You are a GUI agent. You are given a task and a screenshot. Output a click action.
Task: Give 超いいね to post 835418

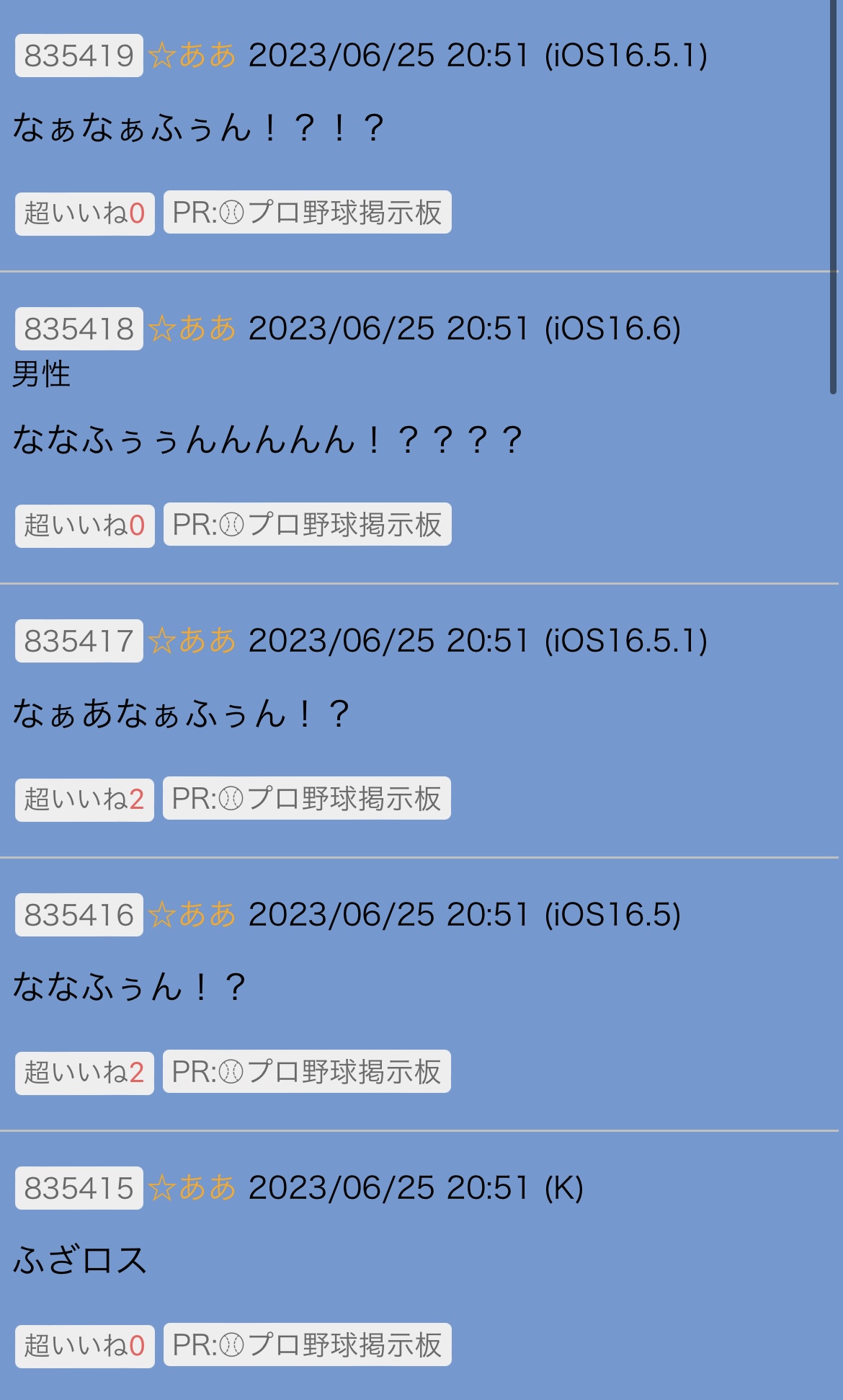tap(85, 526)
